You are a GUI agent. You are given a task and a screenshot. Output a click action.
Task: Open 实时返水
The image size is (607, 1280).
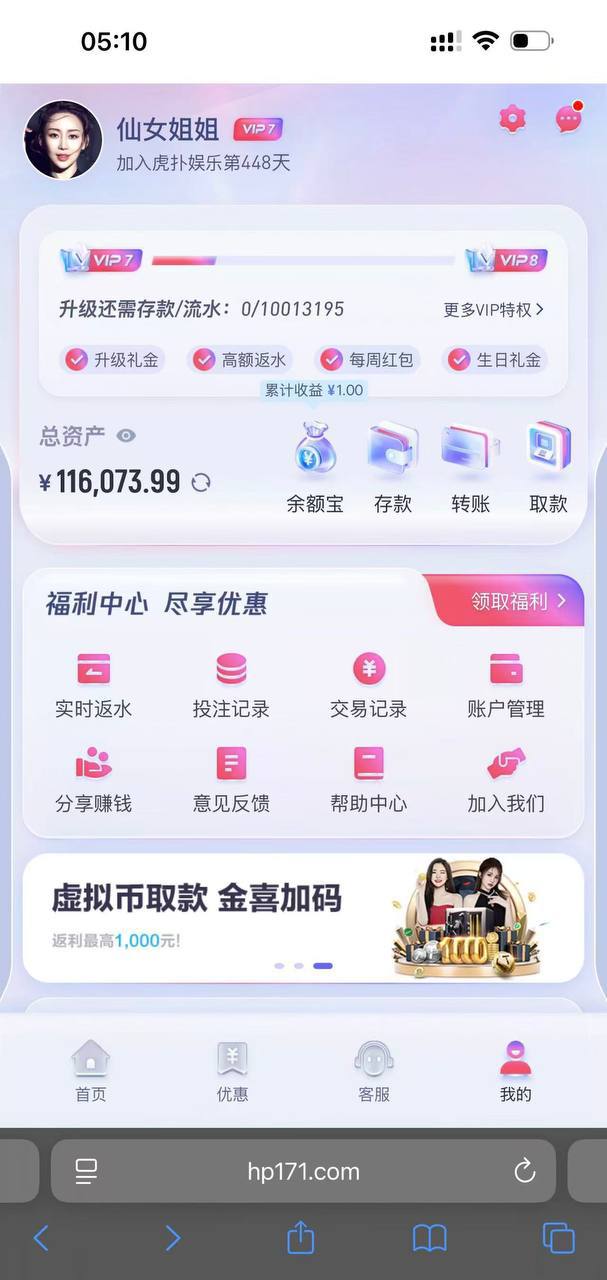click(93, 686)
